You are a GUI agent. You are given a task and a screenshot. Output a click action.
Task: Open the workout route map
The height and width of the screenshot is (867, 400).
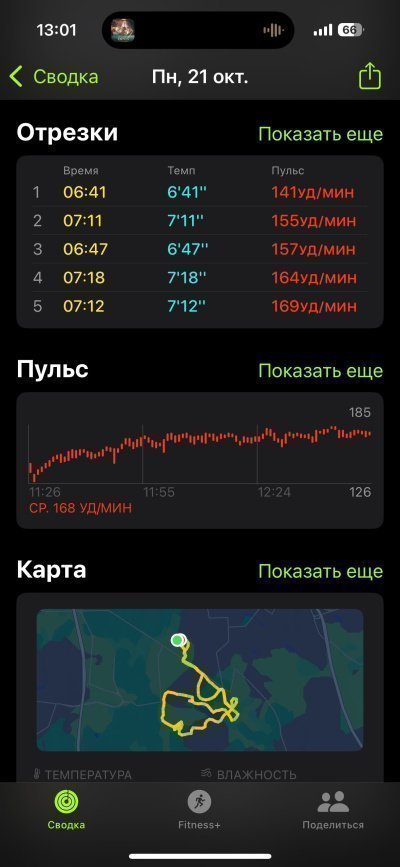coord(200,680)
